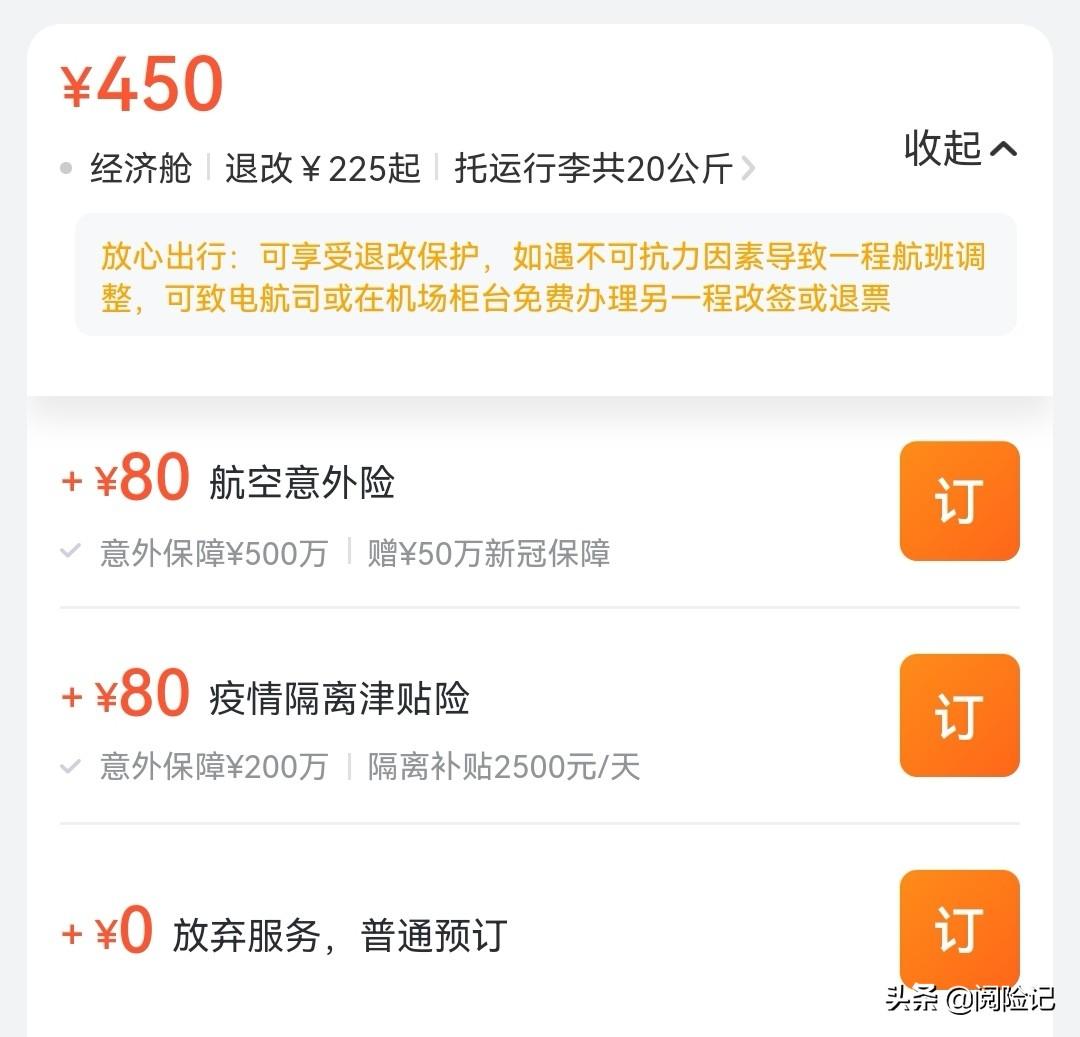Viewport: 1080px width, 1037px height.
Task: Book 放弃服务，普通预订 at +¥0
Action: pyautogui.click(x=959, y=929)
